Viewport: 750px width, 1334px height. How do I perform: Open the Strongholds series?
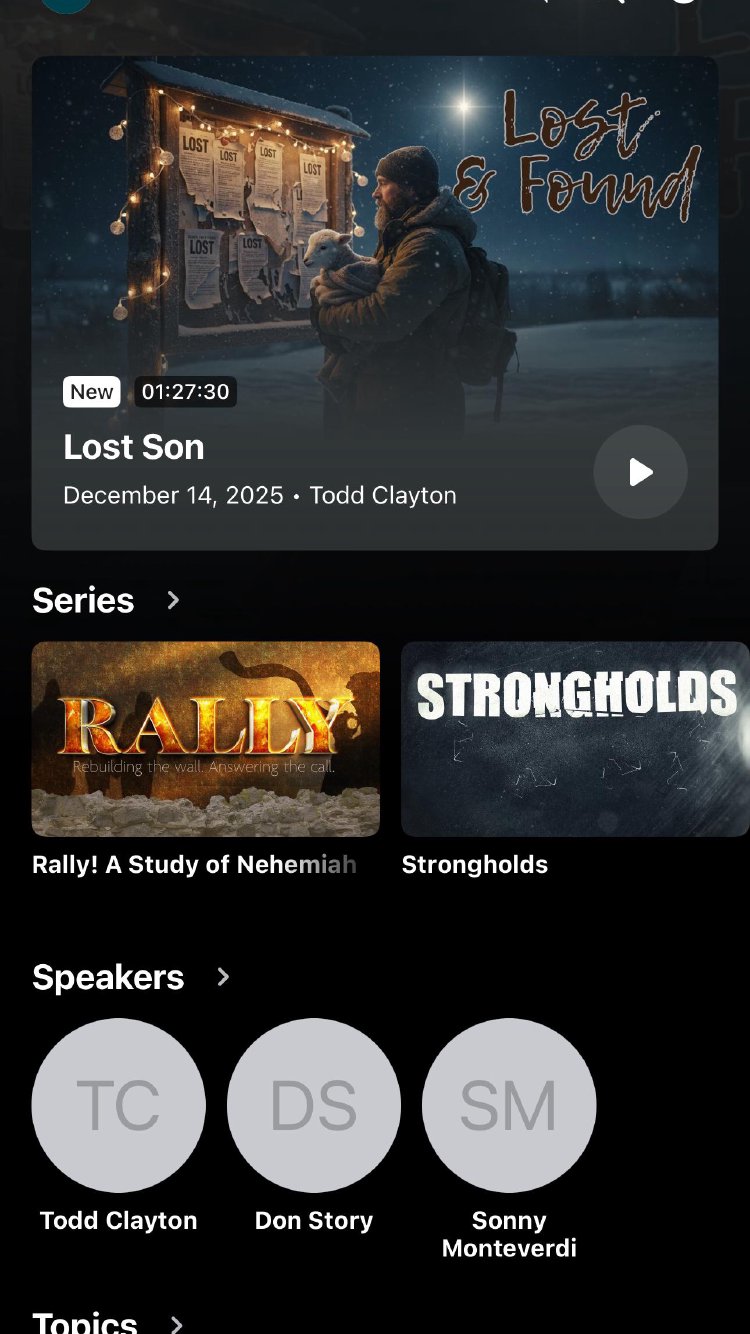pyautogui.click(x=575, y=739)
